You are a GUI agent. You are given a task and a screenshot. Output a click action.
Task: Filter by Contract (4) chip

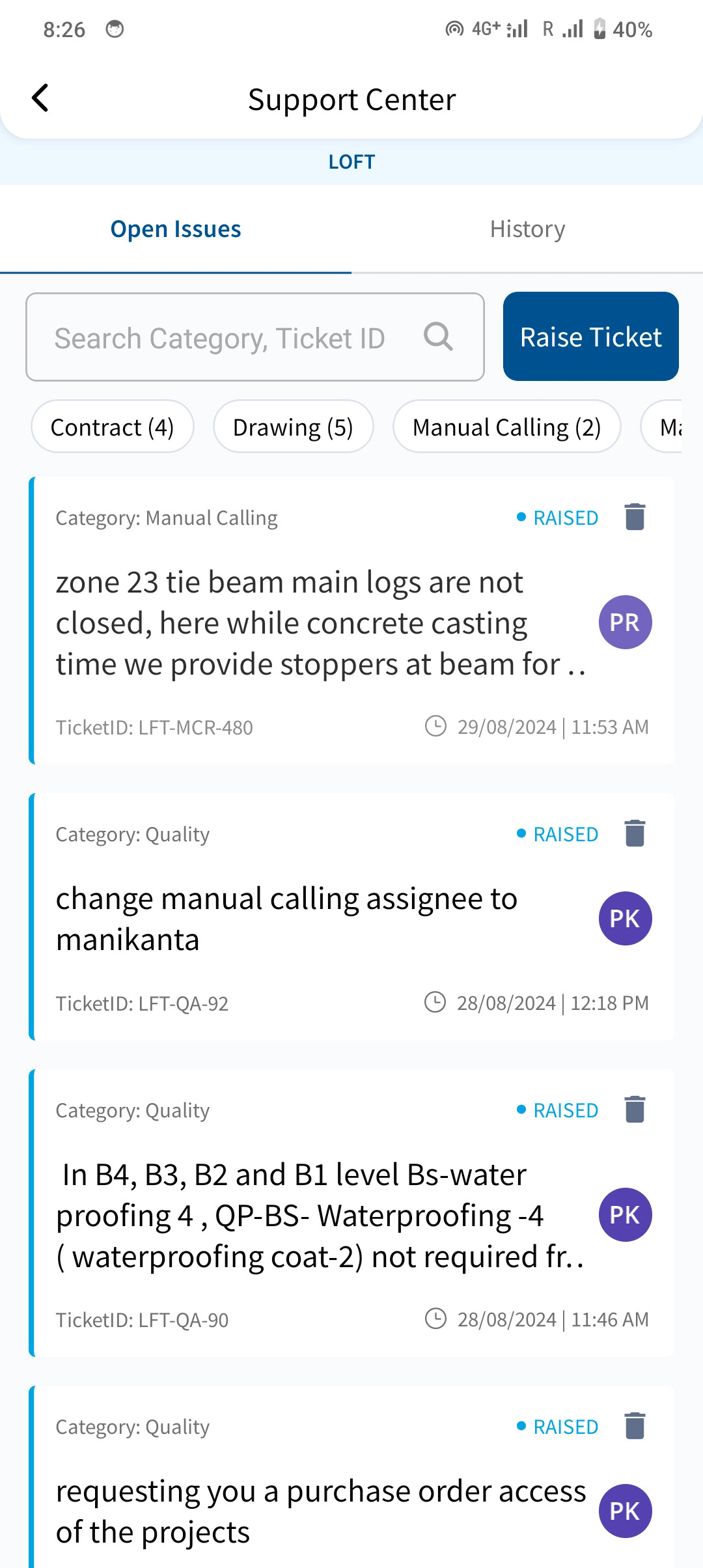pos(112,427)
